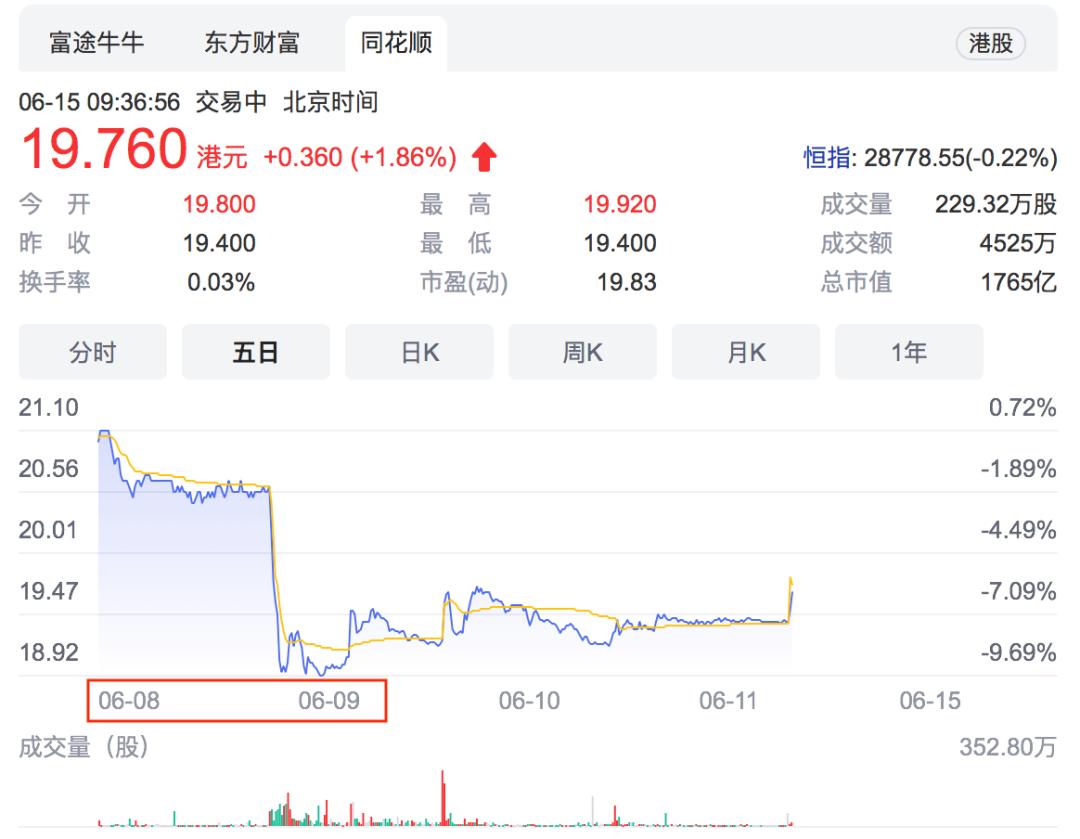Open the 周K weekly chart
Screen dimensions: 1080x839
(582, 352)
